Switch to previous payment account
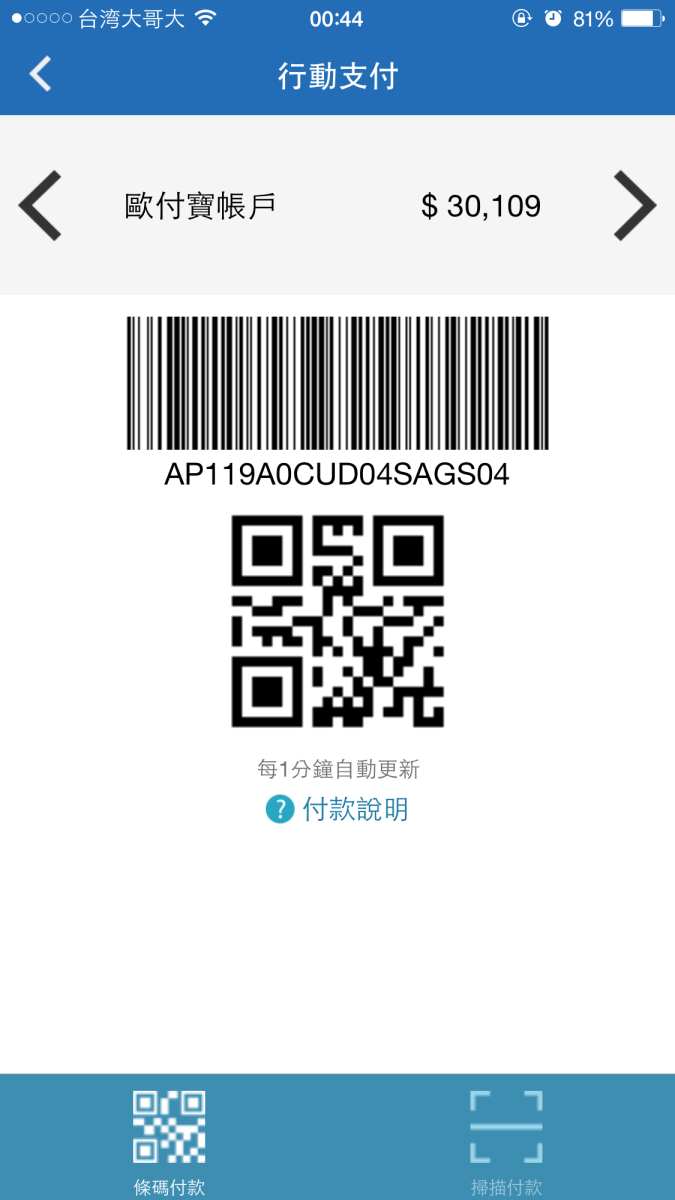The width and height of the screenshot is (675, 1200). pos(40,206)
